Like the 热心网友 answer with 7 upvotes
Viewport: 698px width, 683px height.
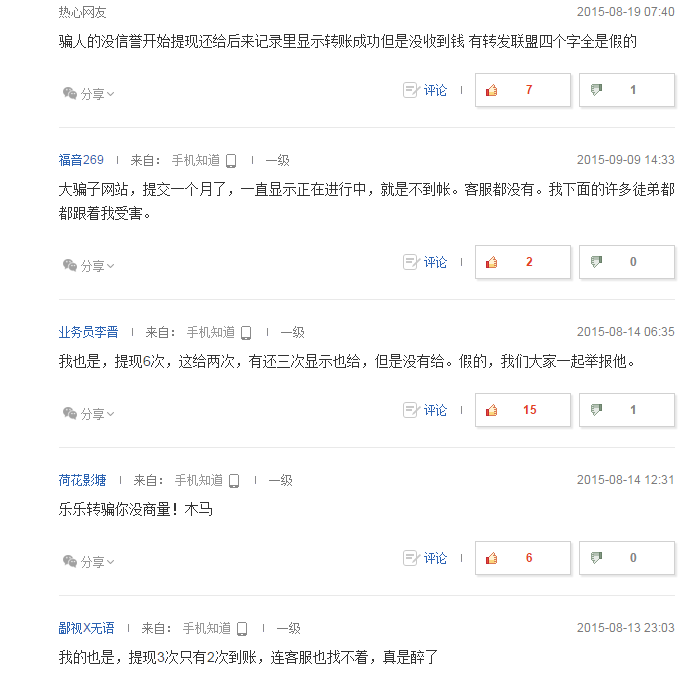522,90
